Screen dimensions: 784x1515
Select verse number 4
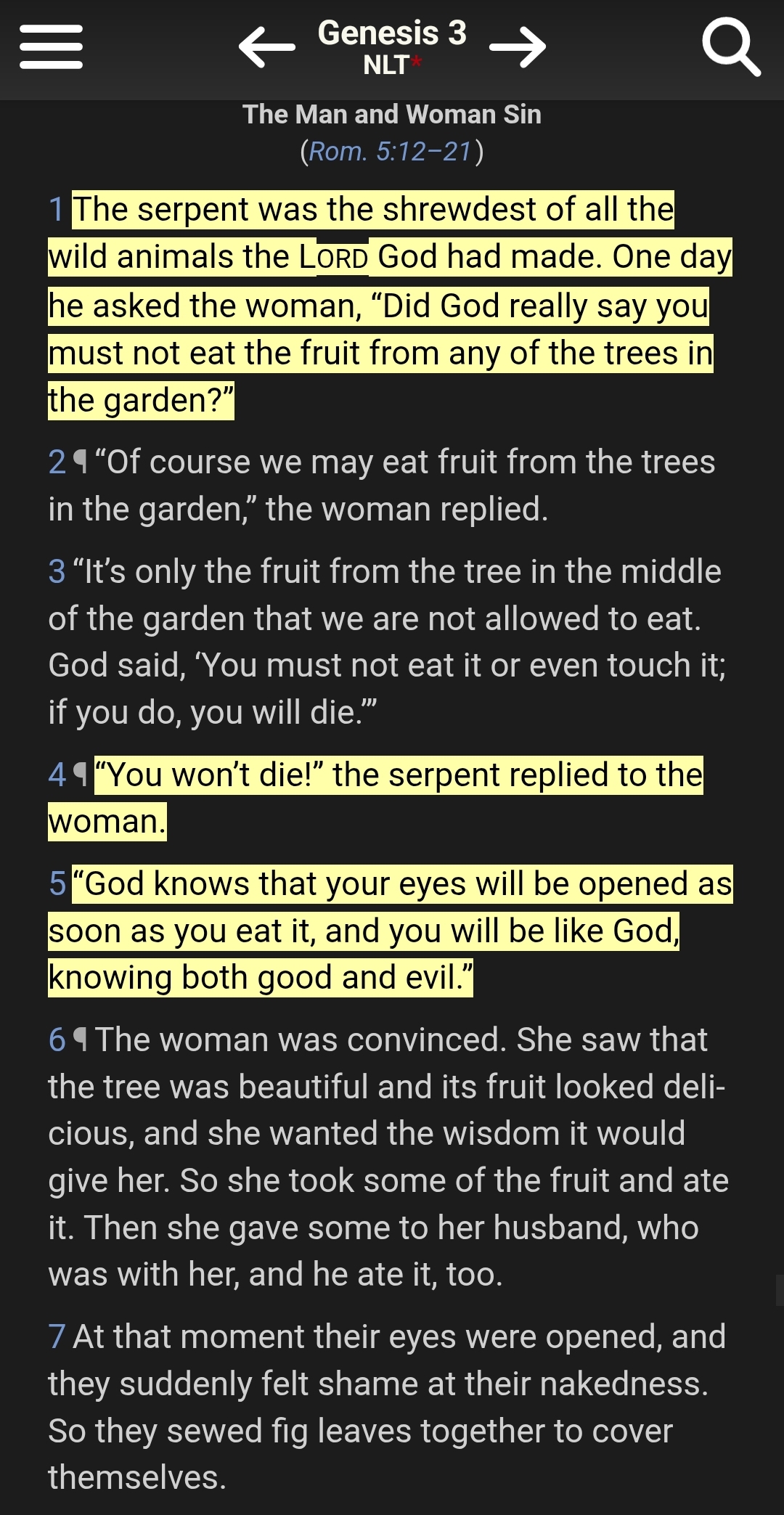(57, 775)
